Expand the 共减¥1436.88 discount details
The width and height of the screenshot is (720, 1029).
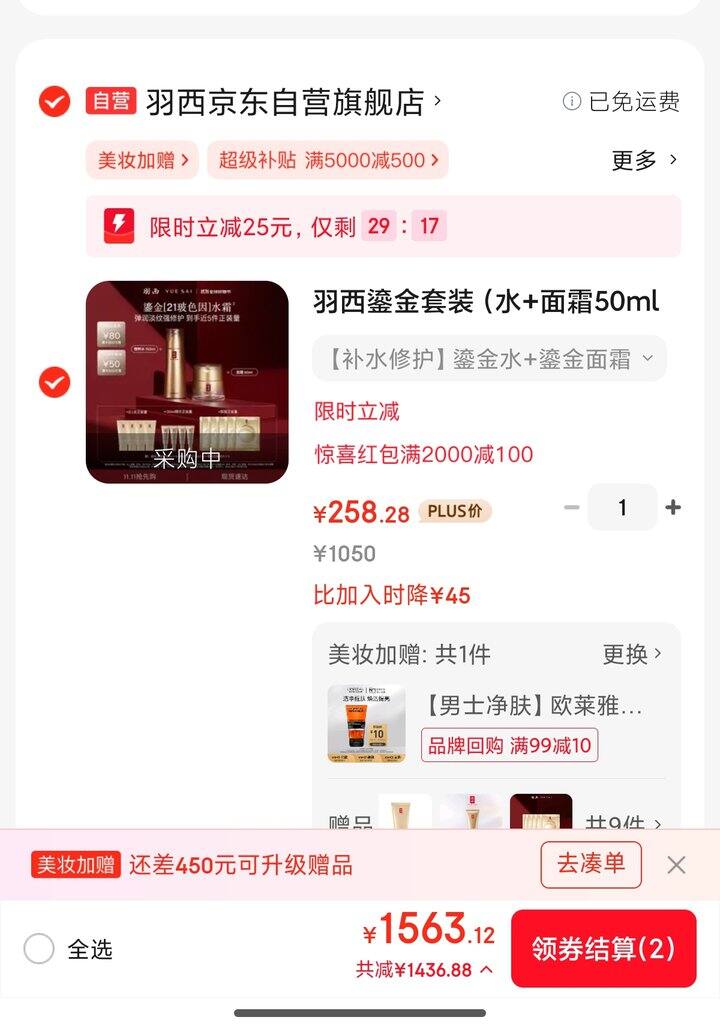(x=424, y=969)
